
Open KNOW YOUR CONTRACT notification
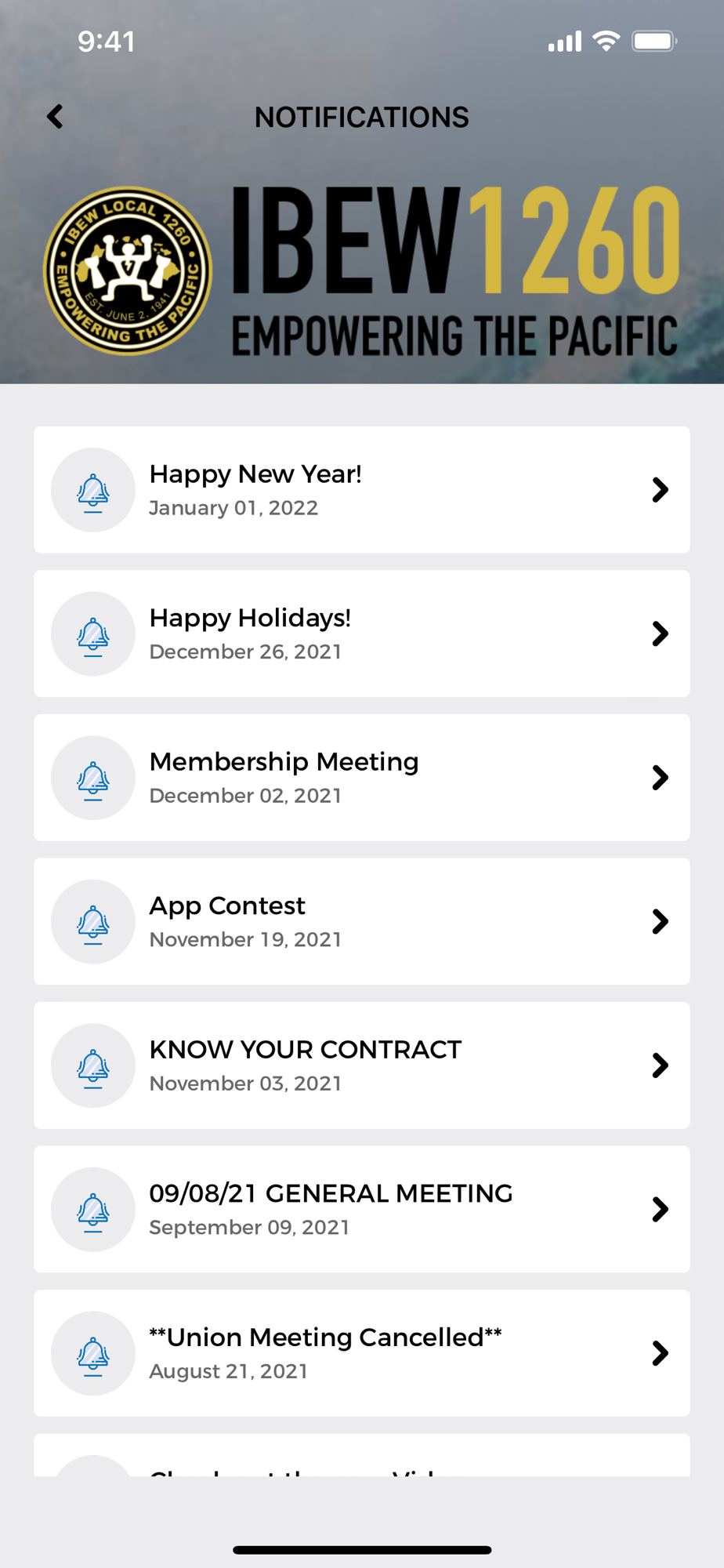tap(361, 1065)
